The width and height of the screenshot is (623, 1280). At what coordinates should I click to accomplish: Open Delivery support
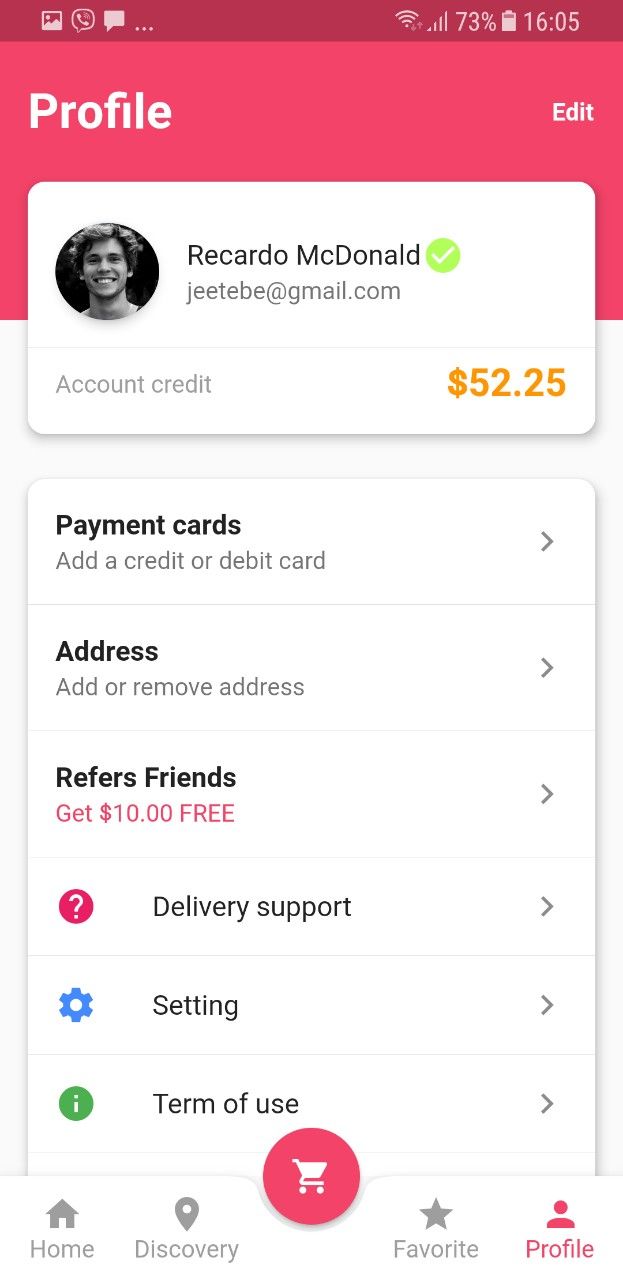point(311,907)
